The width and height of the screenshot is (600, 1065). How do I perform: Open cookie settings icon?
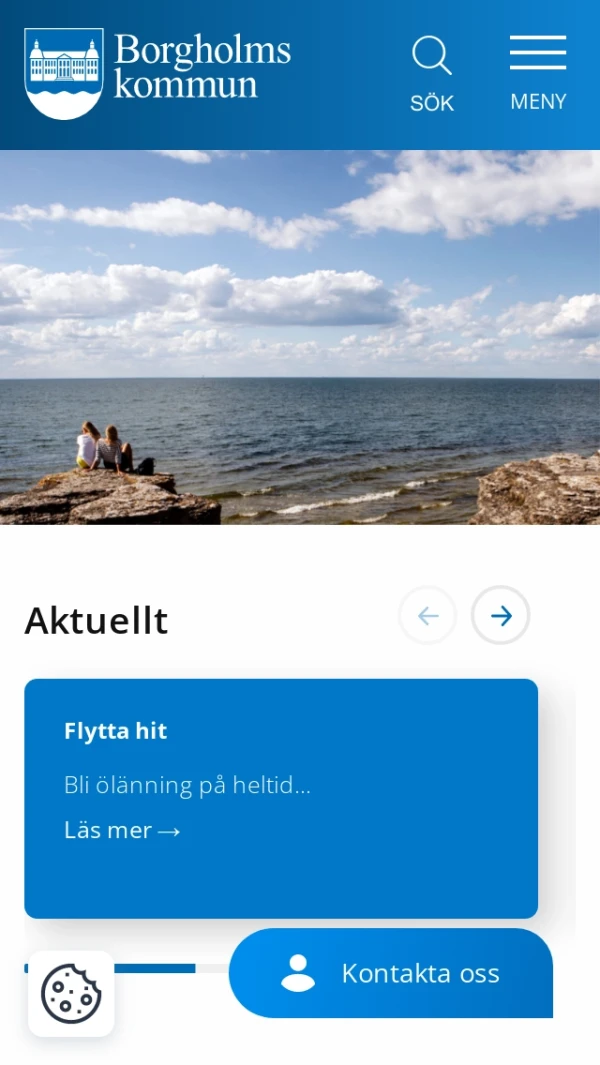click(x=71, y=993)
